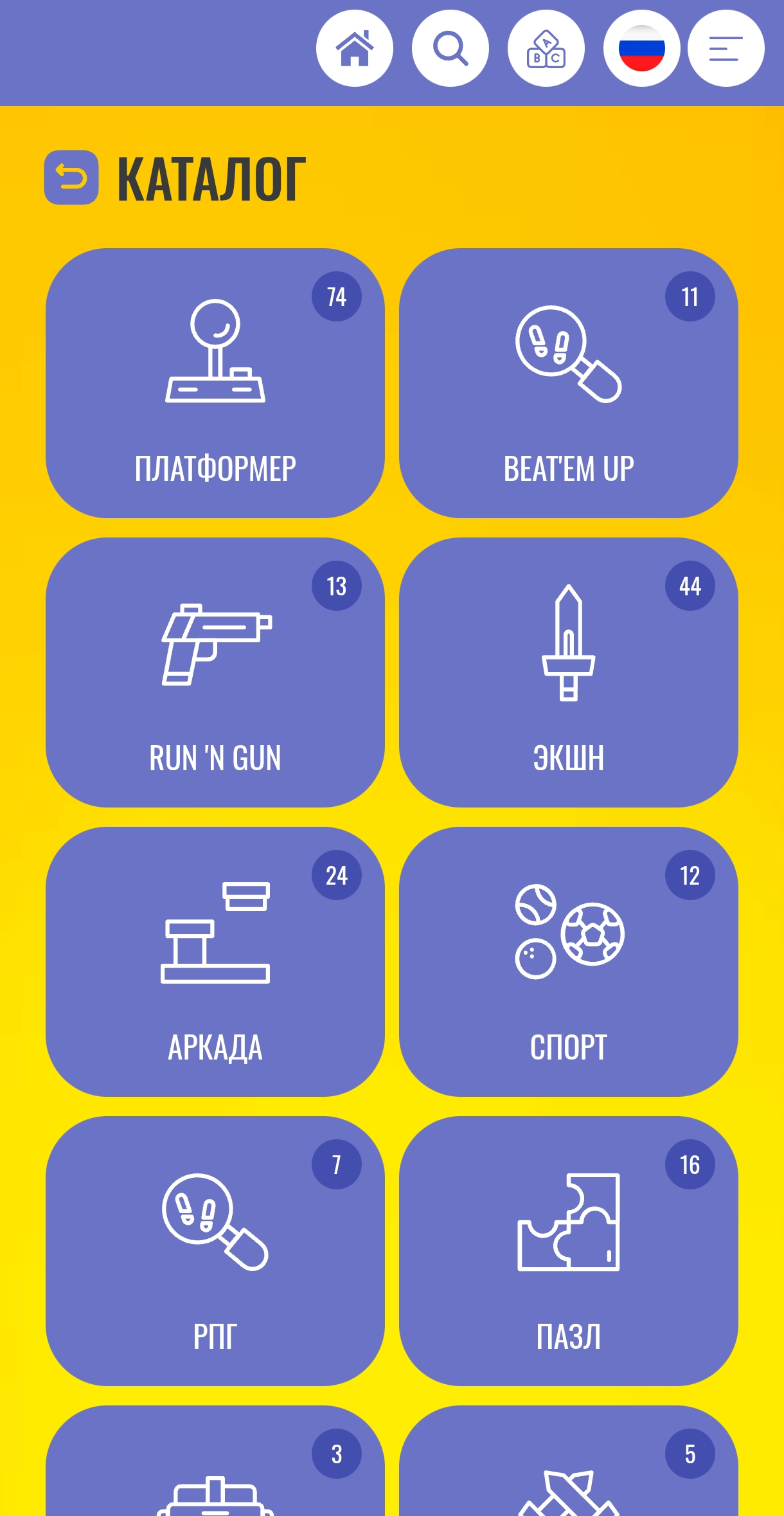Viewport: 784px width, 1516px height.
Task: Open the hamburger menu
Action: pyautogui.click(x=725, y=48)
